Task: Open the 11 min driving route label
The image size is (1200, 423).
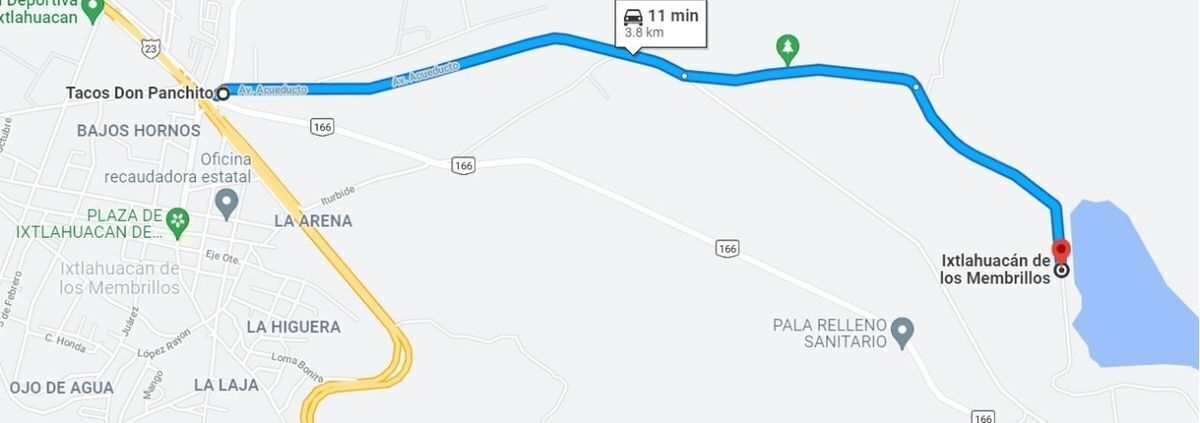Action: tap(661, 24)
